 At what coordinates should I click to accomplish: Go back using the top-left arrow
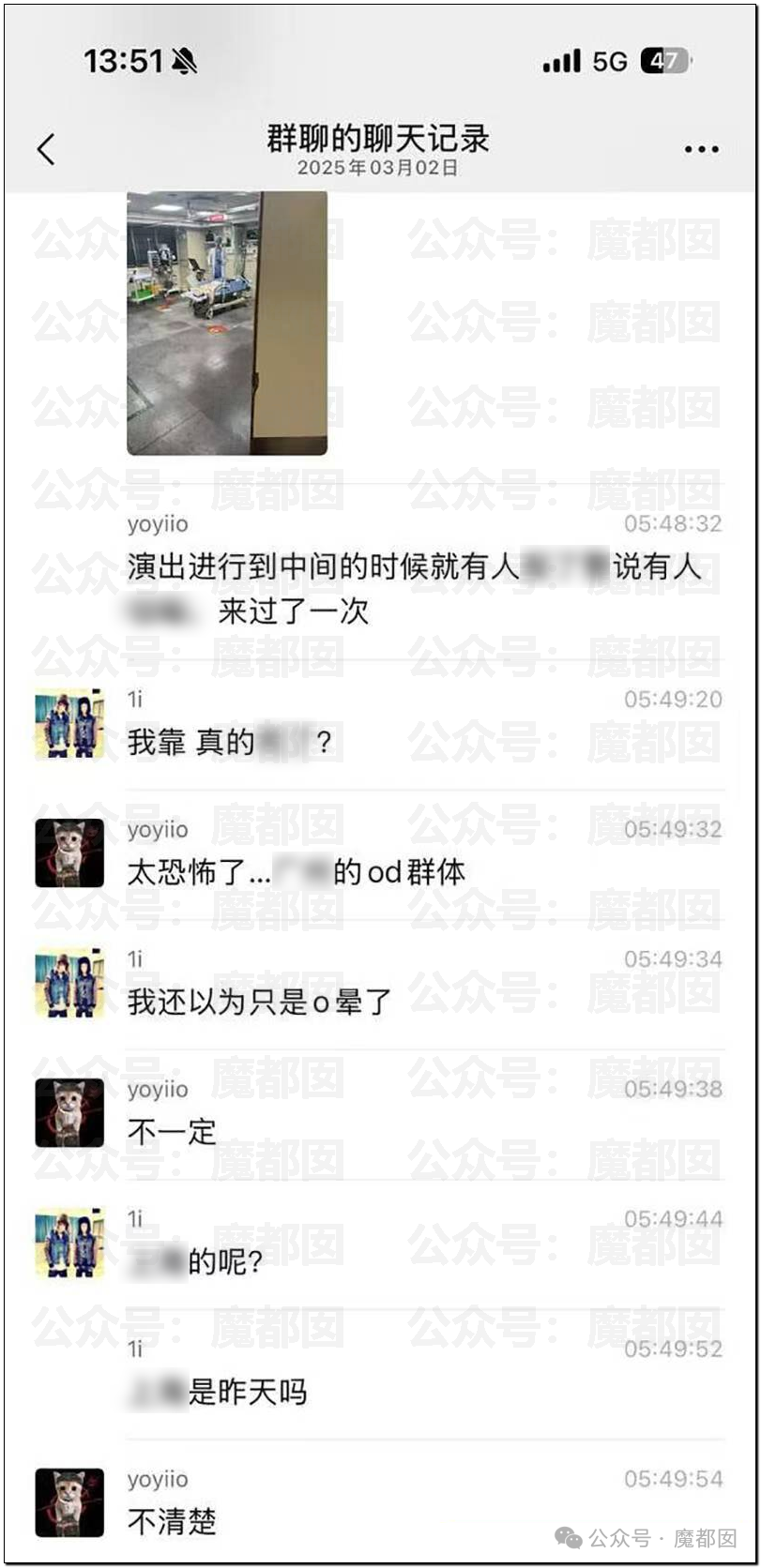(x=46, y=149)
